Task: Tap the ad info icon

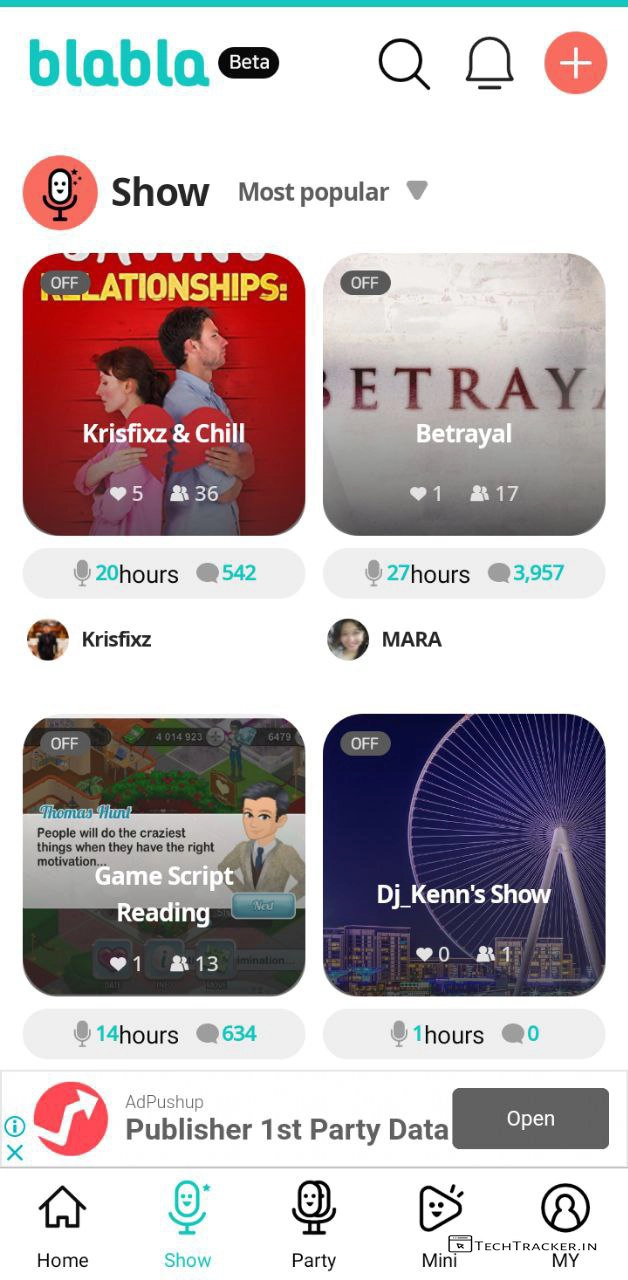Action: click(15, 1126)
